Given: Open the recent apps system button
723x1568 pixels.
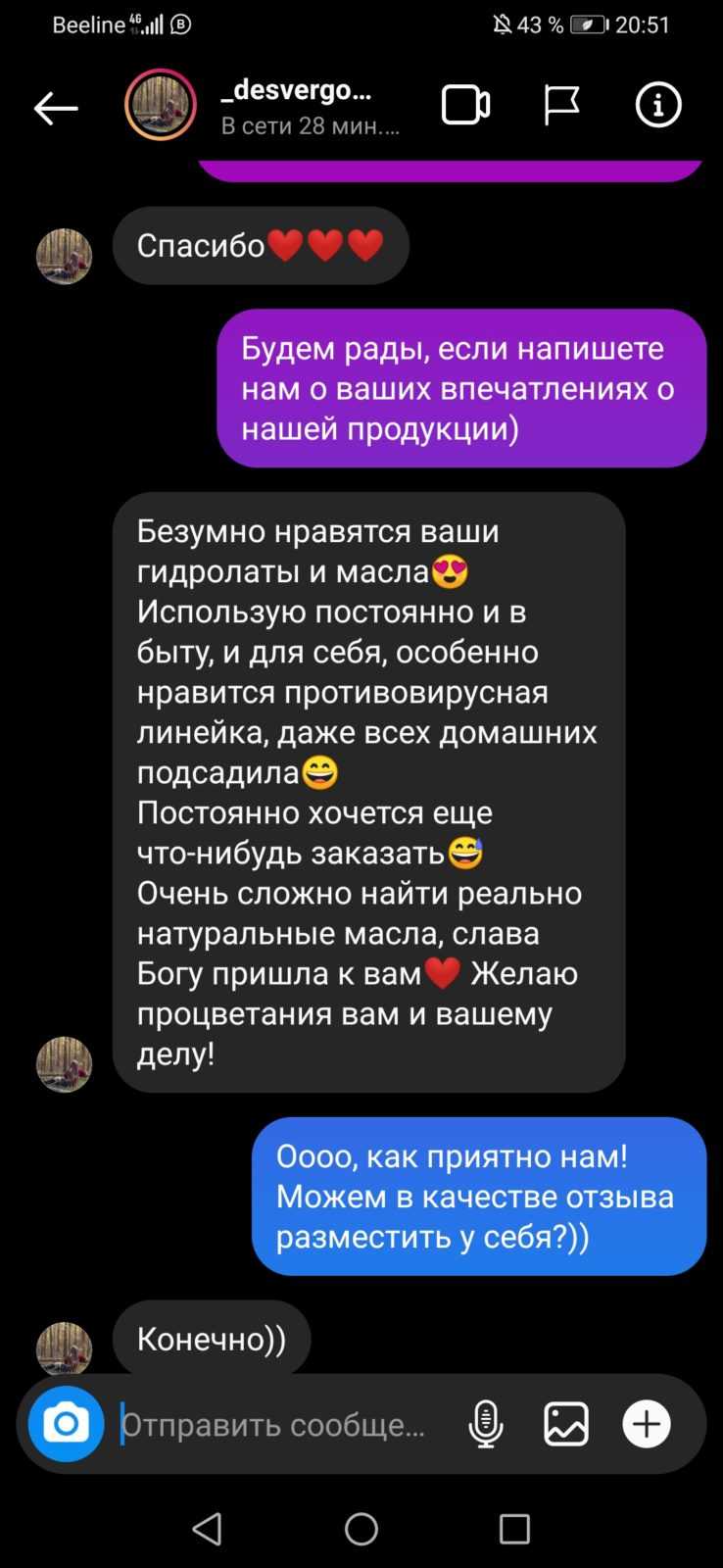Looking at the screenshot, I should pyautogui.click(x=514, y=1528).
